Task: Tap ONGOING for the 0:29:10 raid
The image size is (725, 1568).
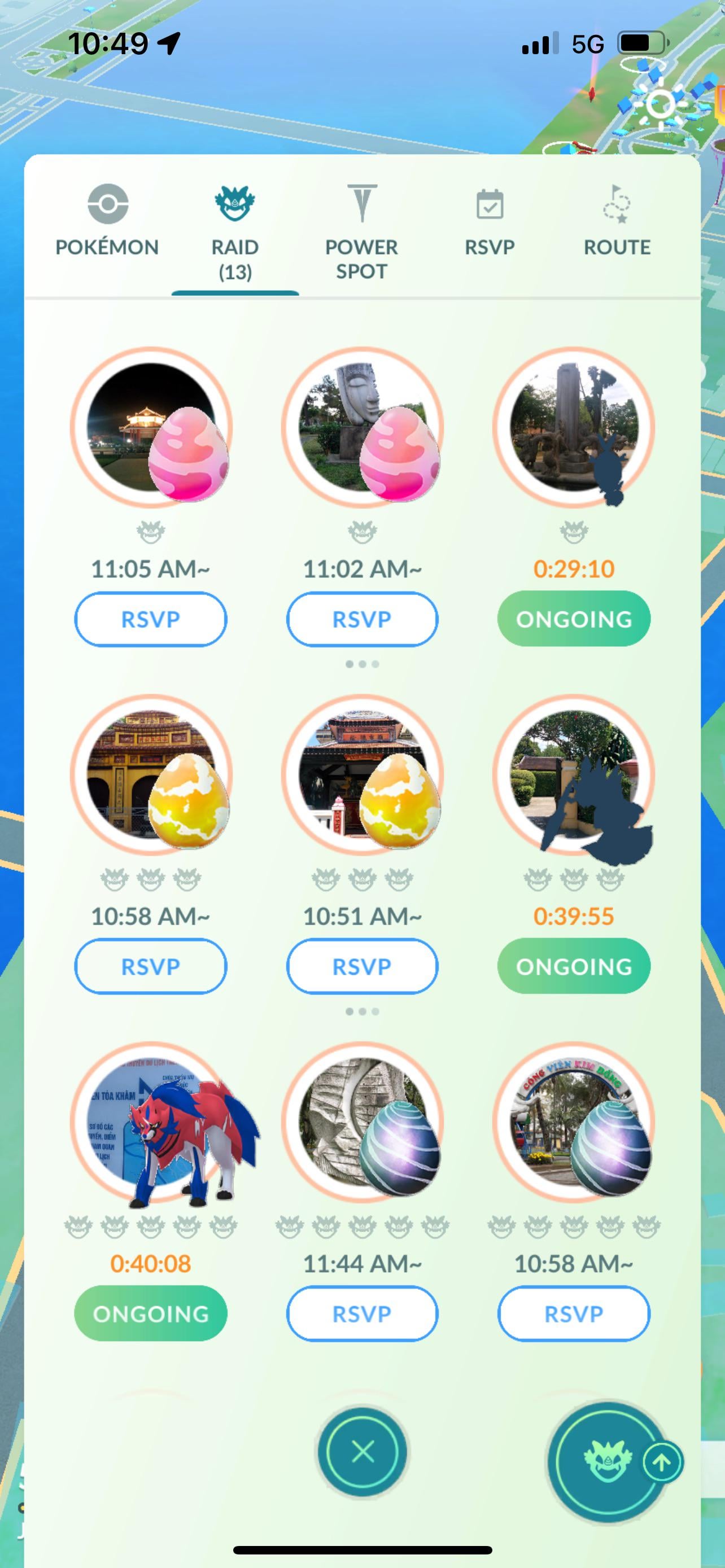Action: point(574,619)
